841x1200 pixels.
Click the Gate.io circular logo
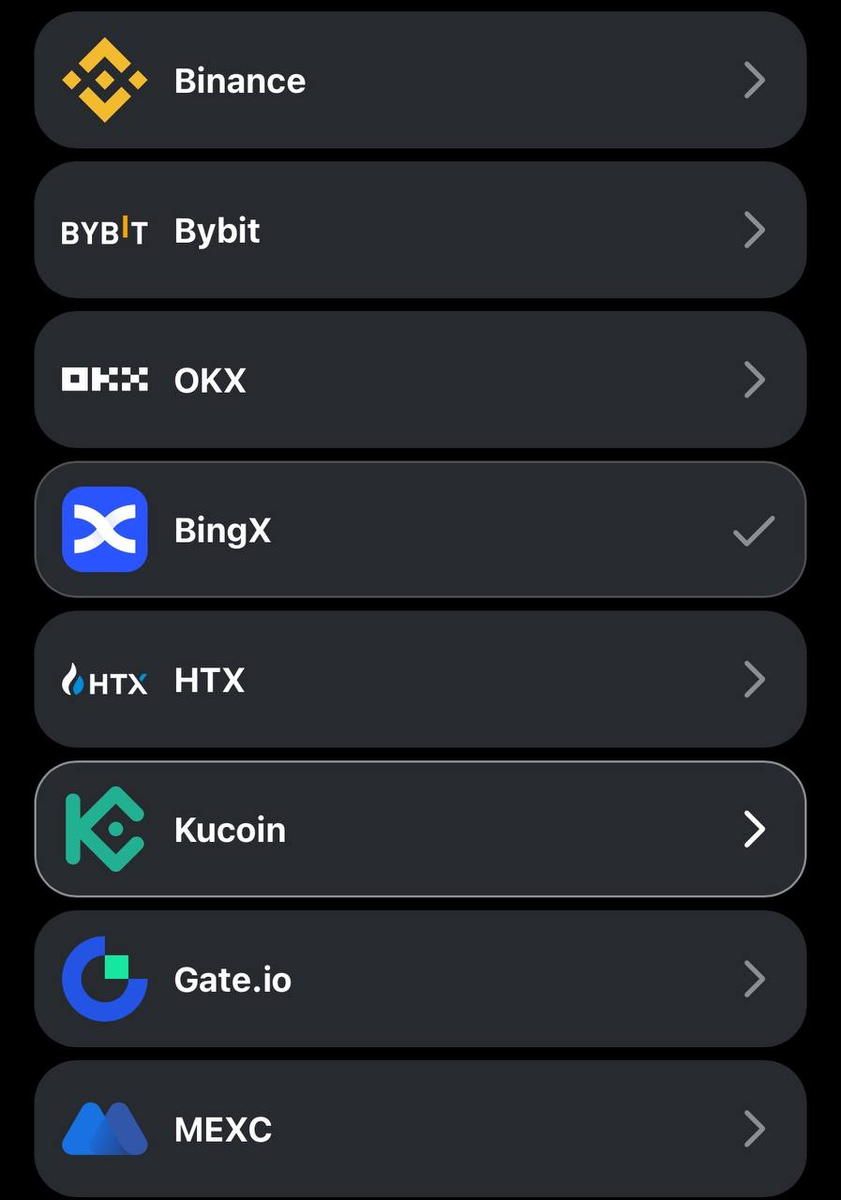coord(104,979)
